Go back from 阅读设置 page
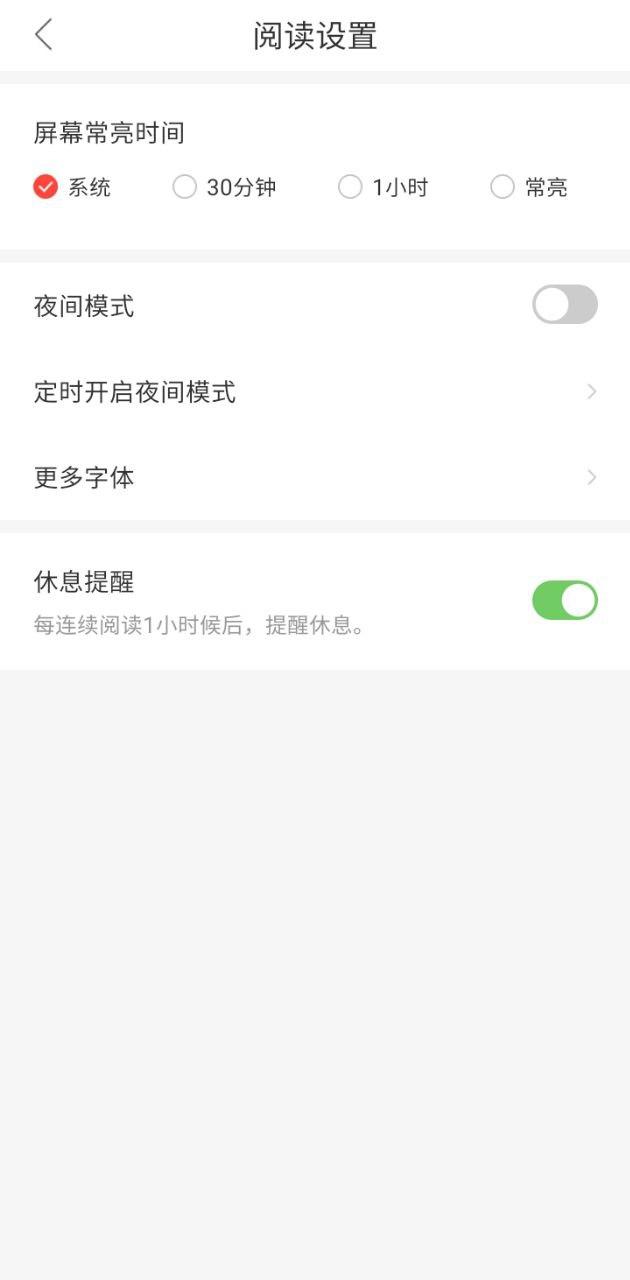Screen dimensions: 630x1280 (x=43, y=35)
